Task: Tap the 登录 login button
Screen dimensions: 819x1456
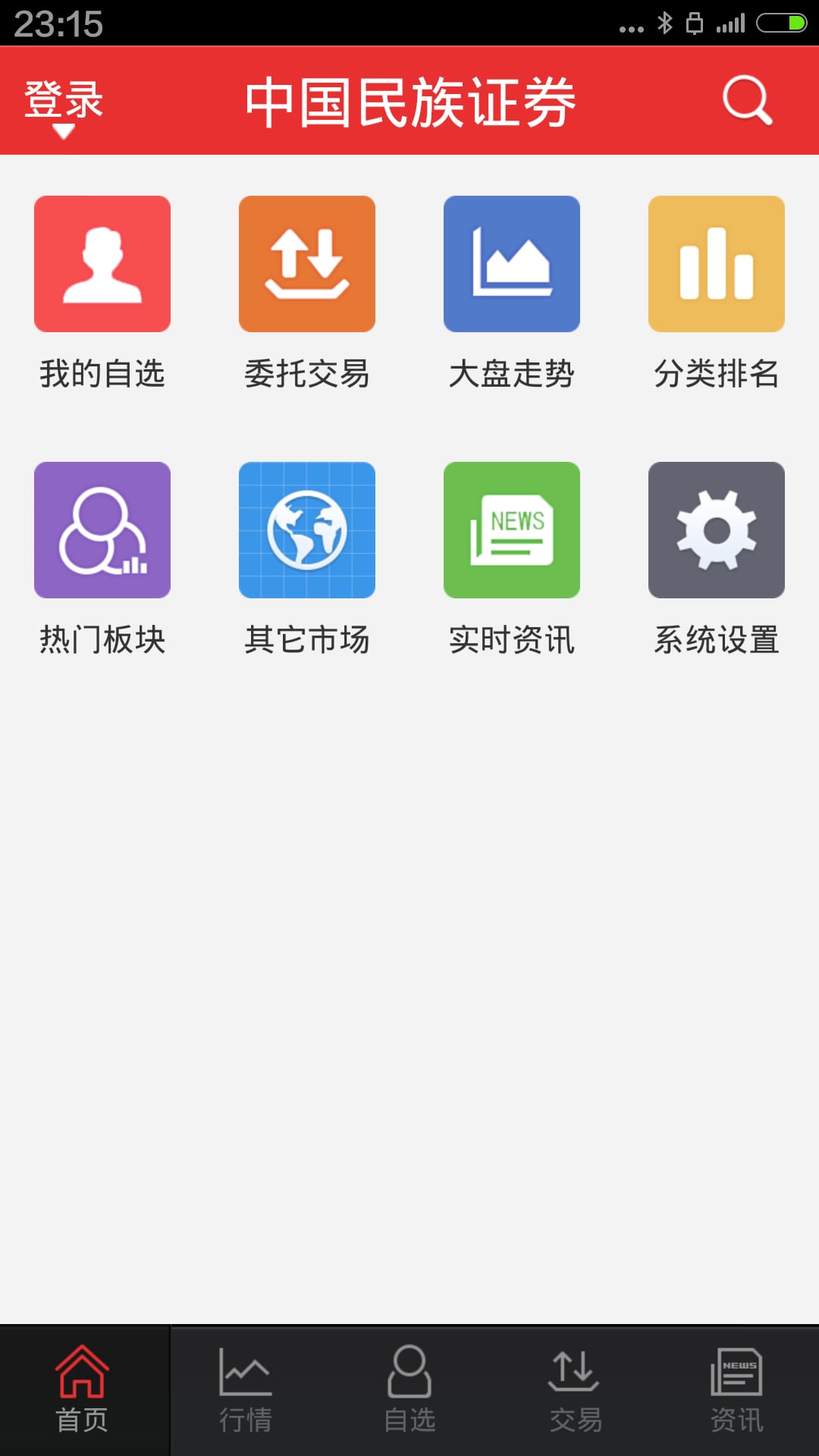Action: click(64, 99)
